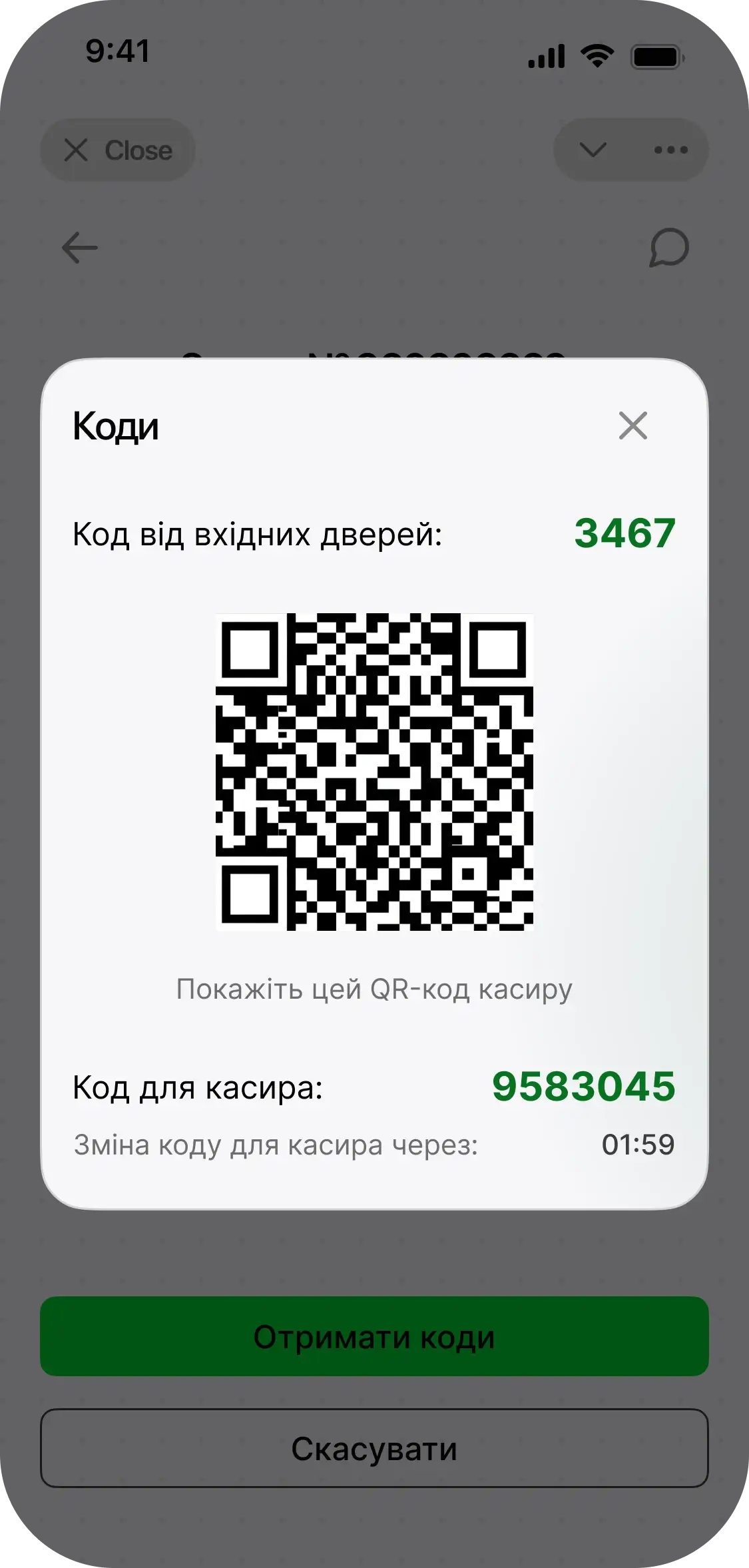Expand the chevron down control
This screenshot has height=1568, width=749.
[x=592, y=150]
